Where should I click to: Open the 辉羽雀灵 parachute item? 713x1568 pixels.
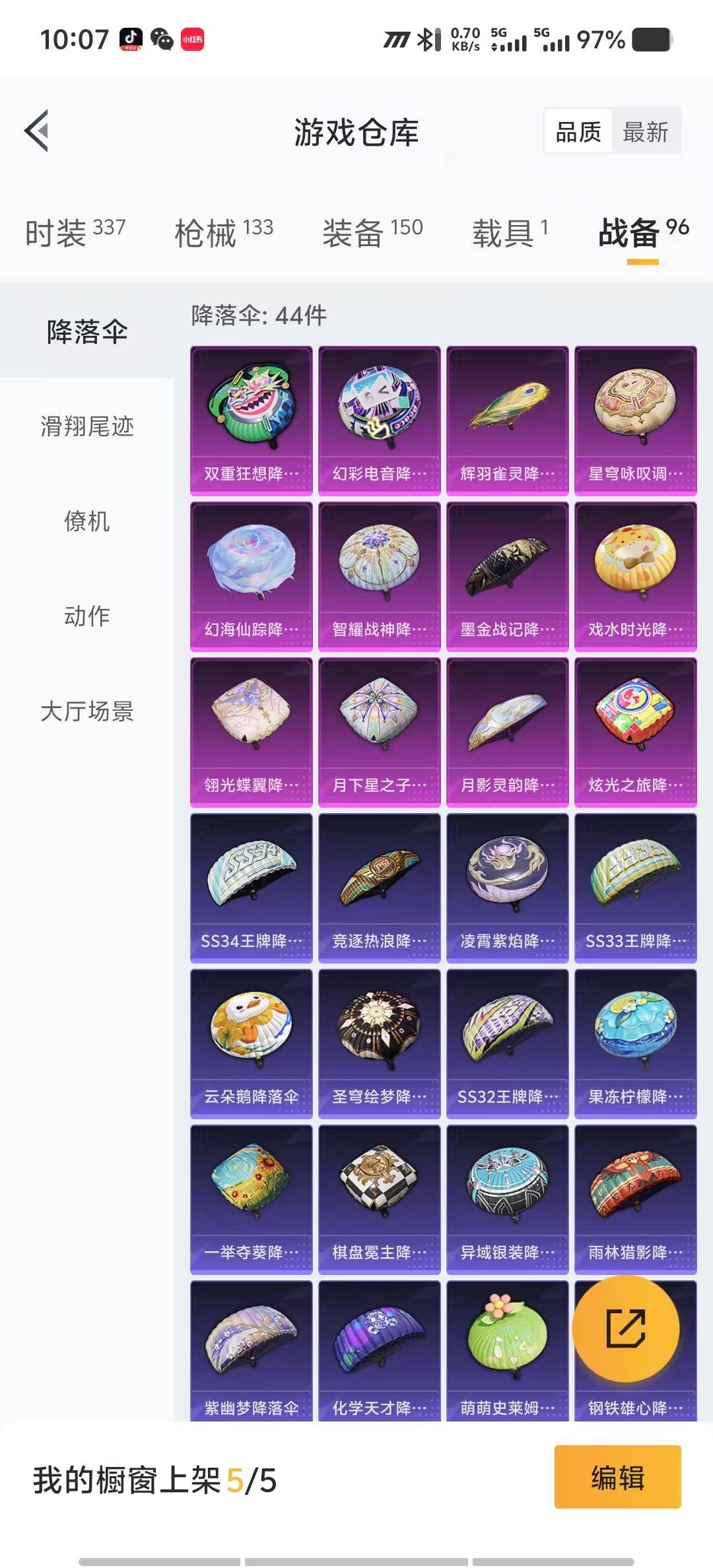[507, 420]
